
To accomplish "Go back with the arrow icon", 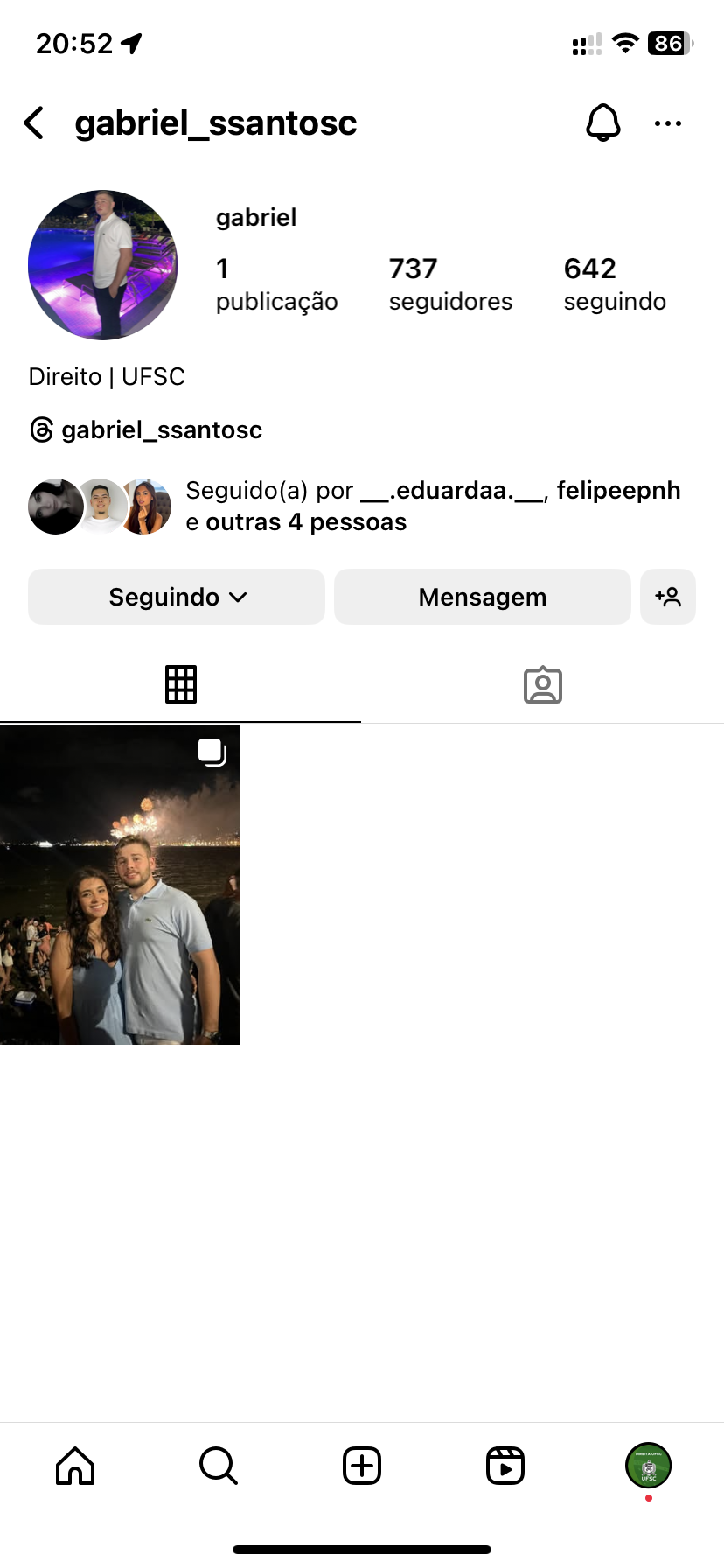I will pos(35,123).
